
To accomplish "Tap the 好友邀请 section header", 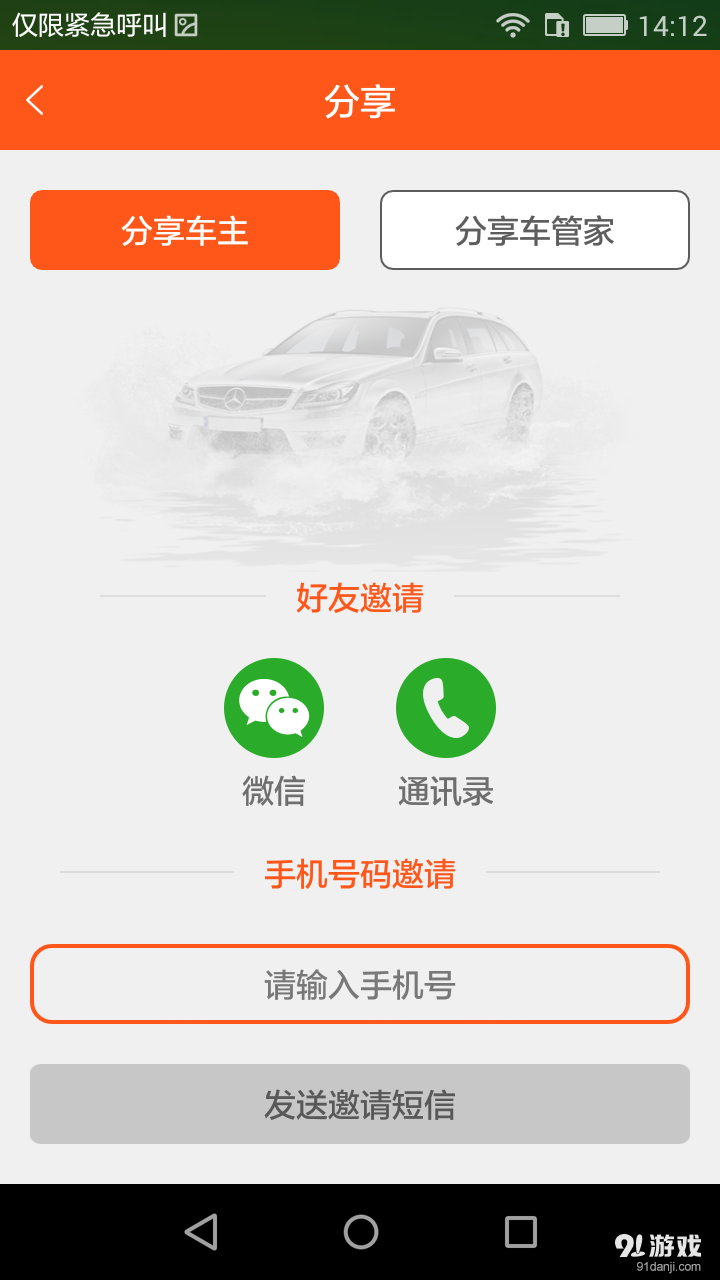I will click(x=360, y=597).
